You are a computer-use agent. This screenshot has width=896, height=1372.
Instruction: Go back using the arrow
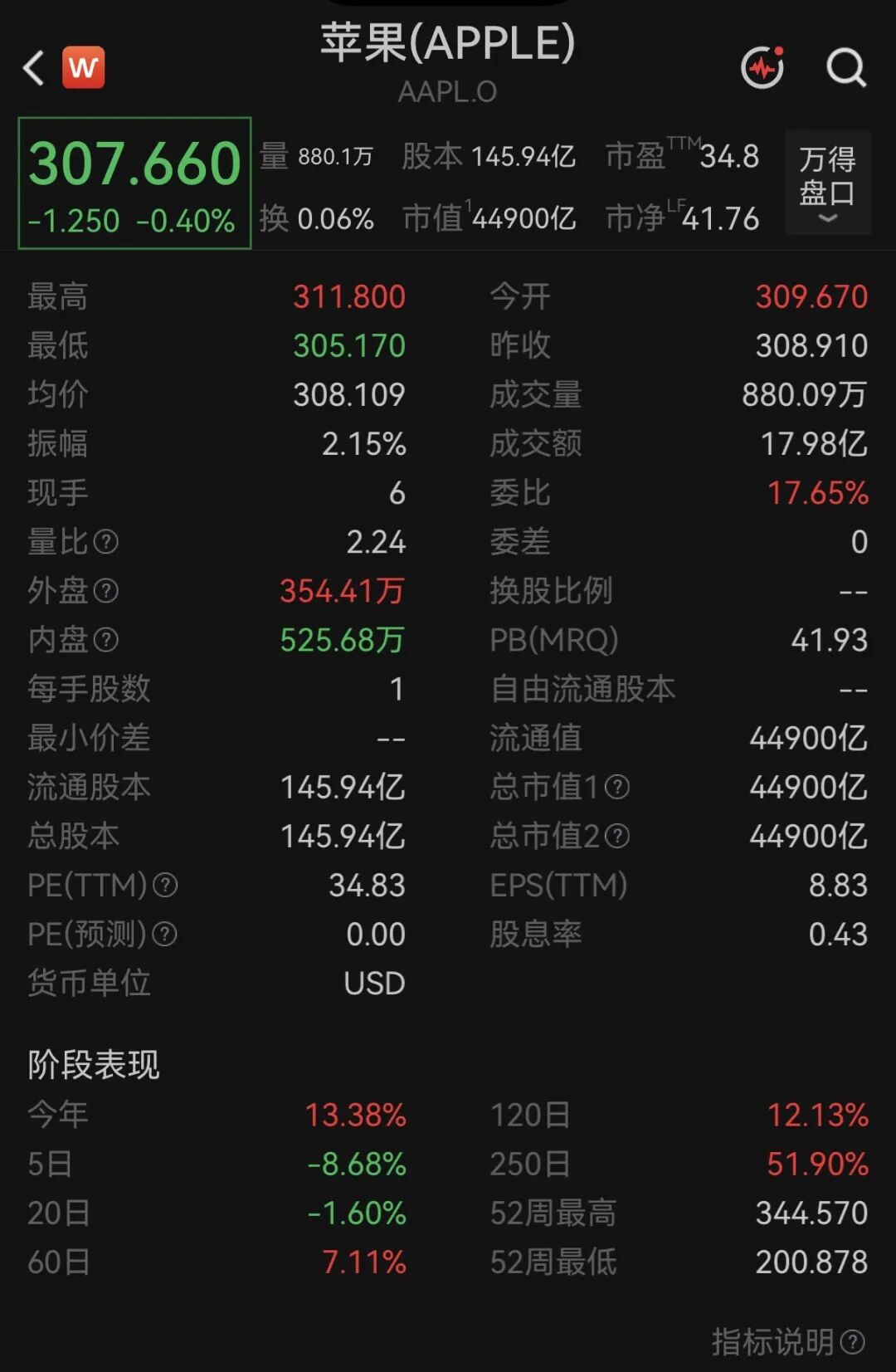(x=33, y=68)
